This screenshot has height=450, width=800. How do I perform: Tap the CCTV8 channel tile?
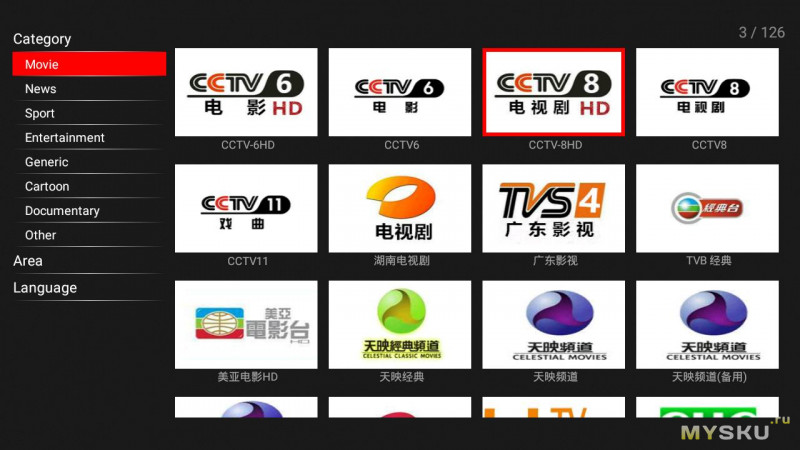tap(707, 92)
